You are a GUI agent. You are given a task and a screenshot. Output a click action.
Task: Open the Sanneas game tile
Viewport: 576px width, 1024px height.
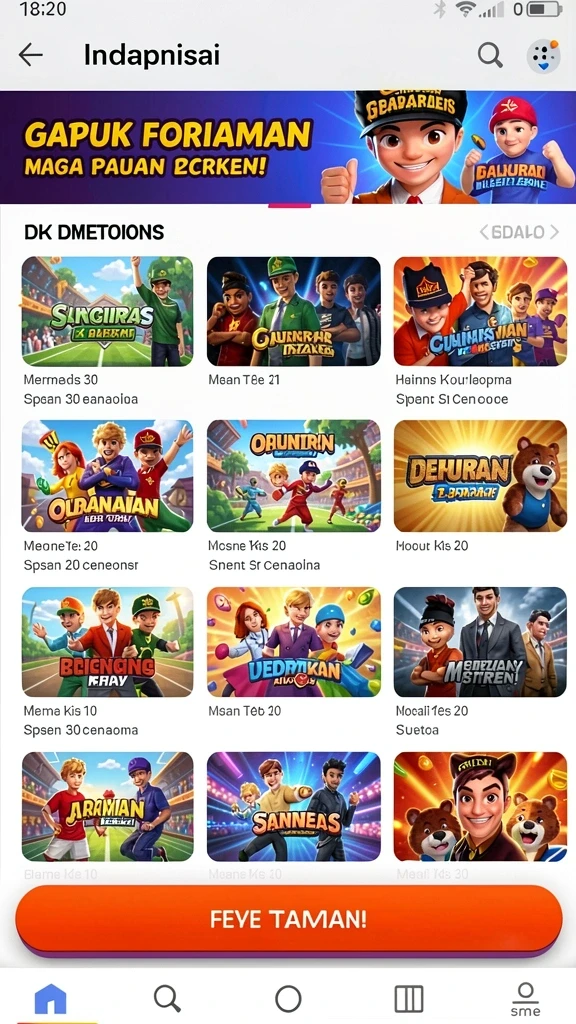(x=294, y=807)
